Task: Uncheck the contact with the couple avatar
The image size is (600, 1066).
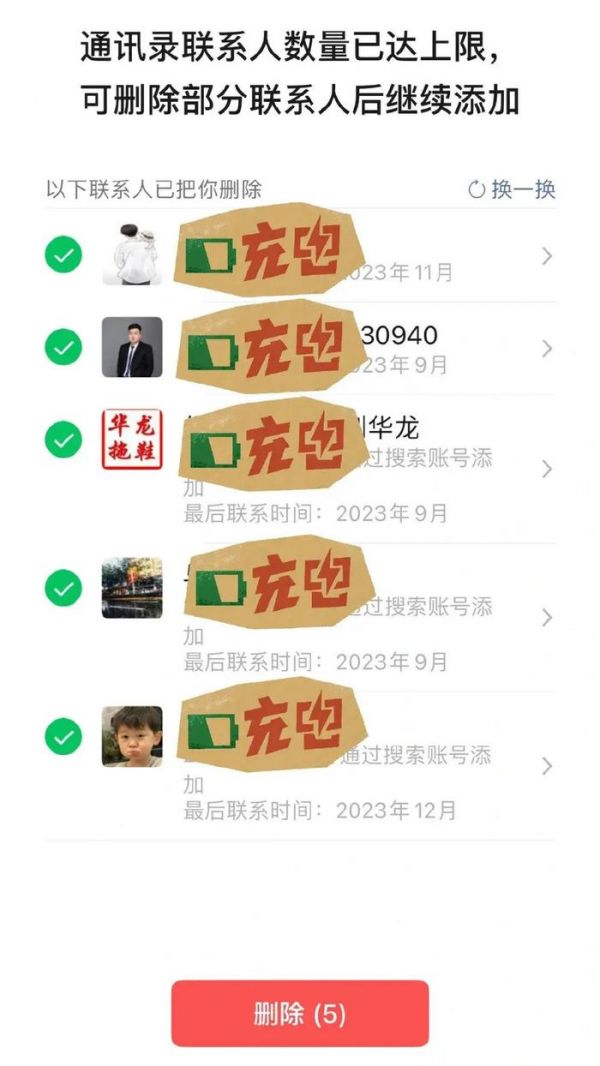Action: tap(64, 256)
